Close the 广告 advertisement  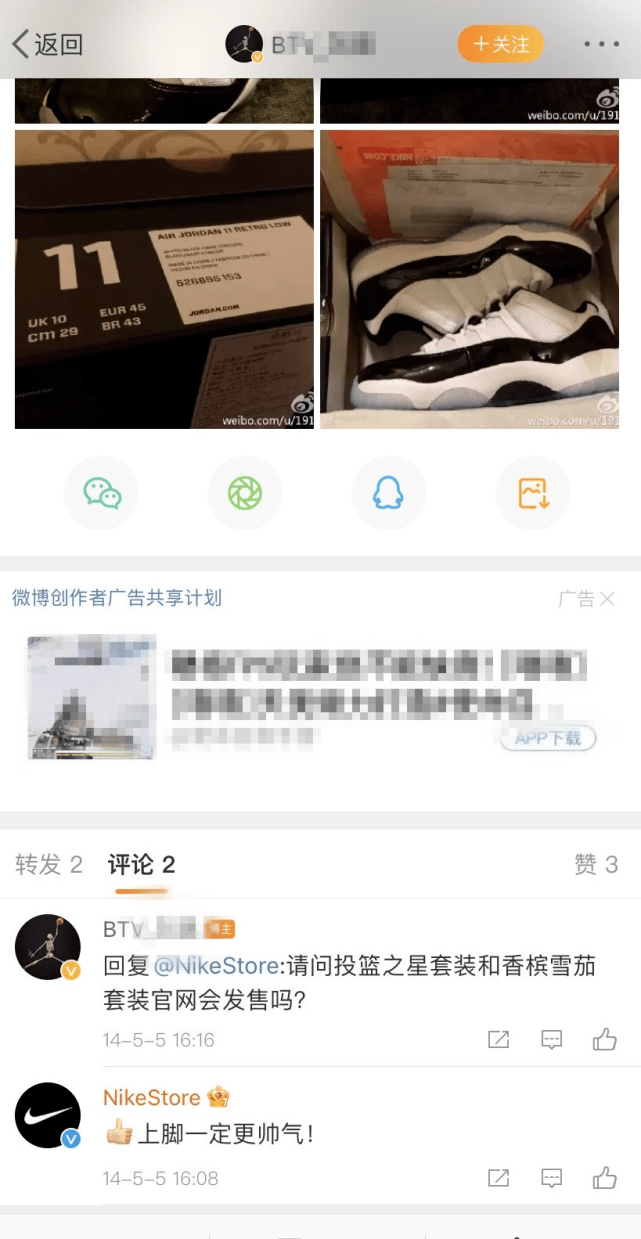click(x=606, y=599)
